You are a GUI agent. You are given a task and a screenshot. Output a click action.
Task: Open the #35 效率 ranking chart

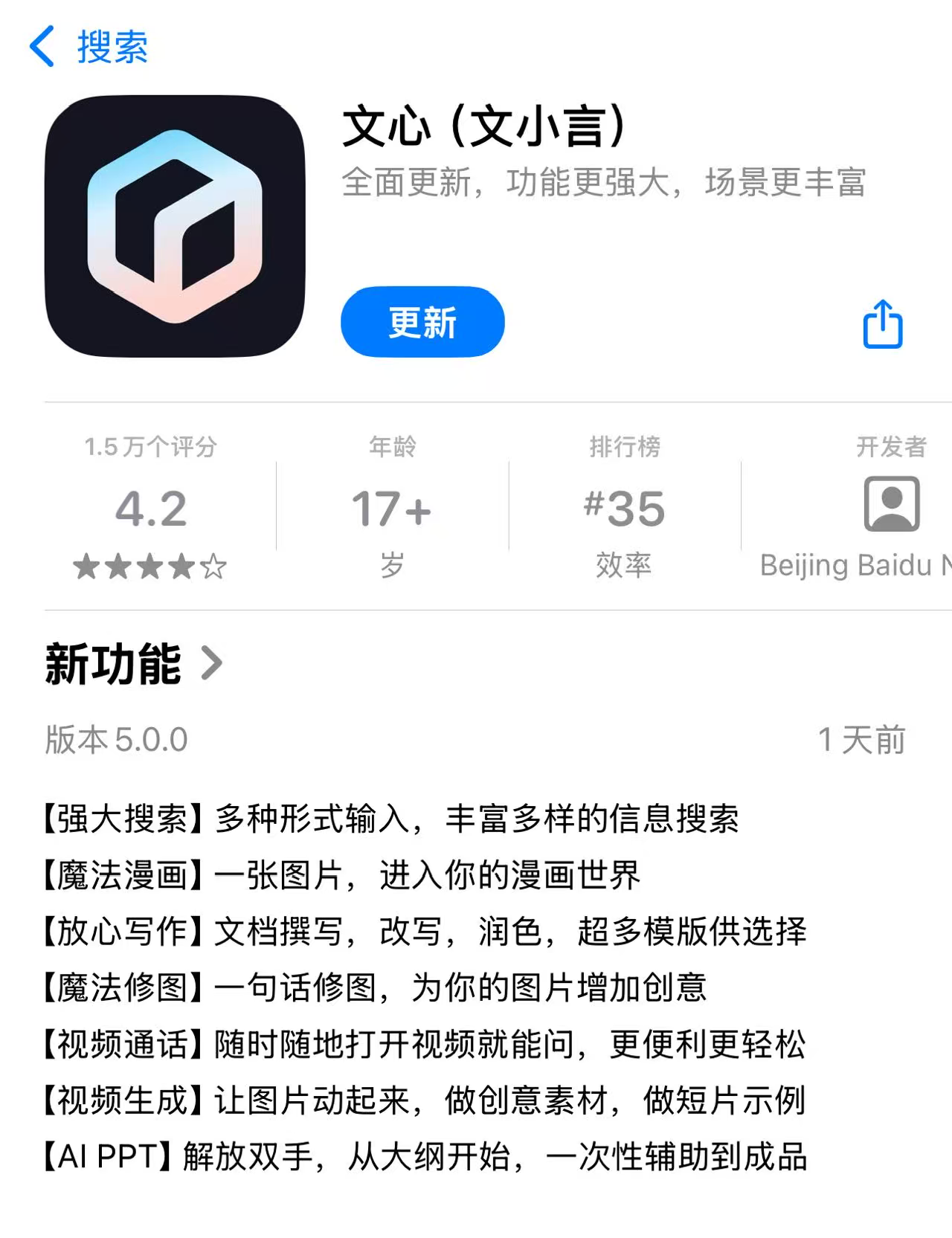click(x=624, y=509)
